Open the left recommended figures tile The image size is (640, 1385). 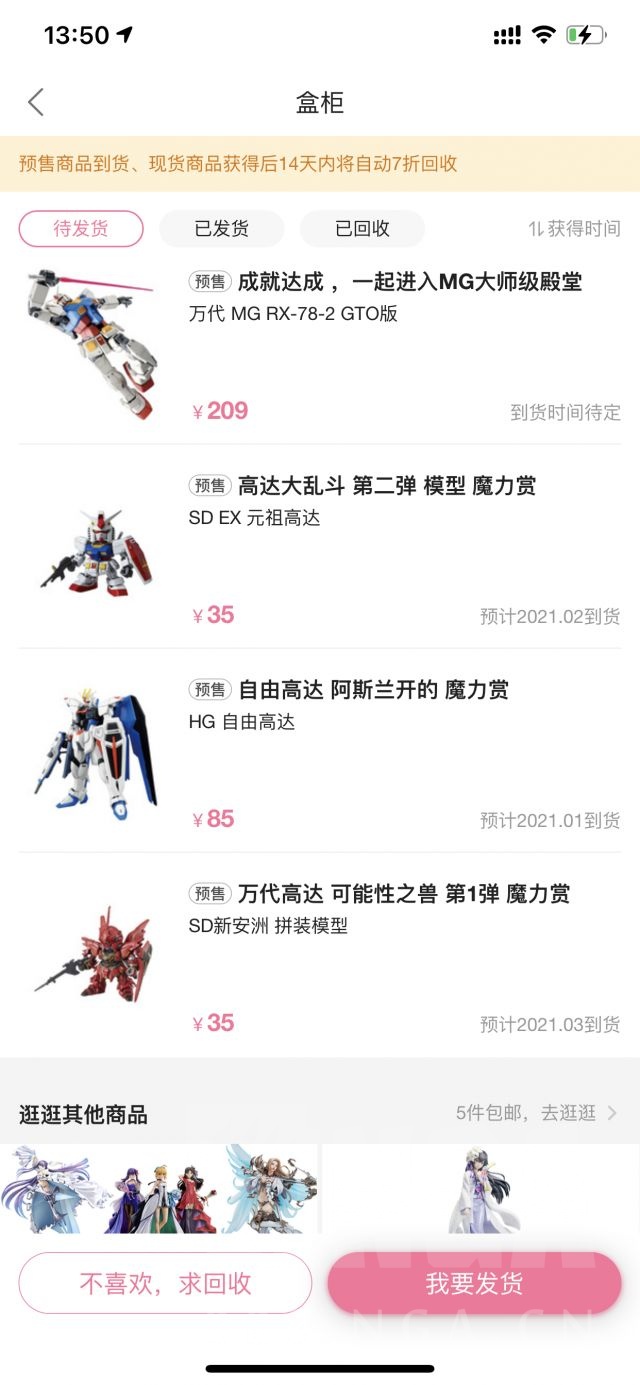pyautogui.click(x=160, y=1188)
